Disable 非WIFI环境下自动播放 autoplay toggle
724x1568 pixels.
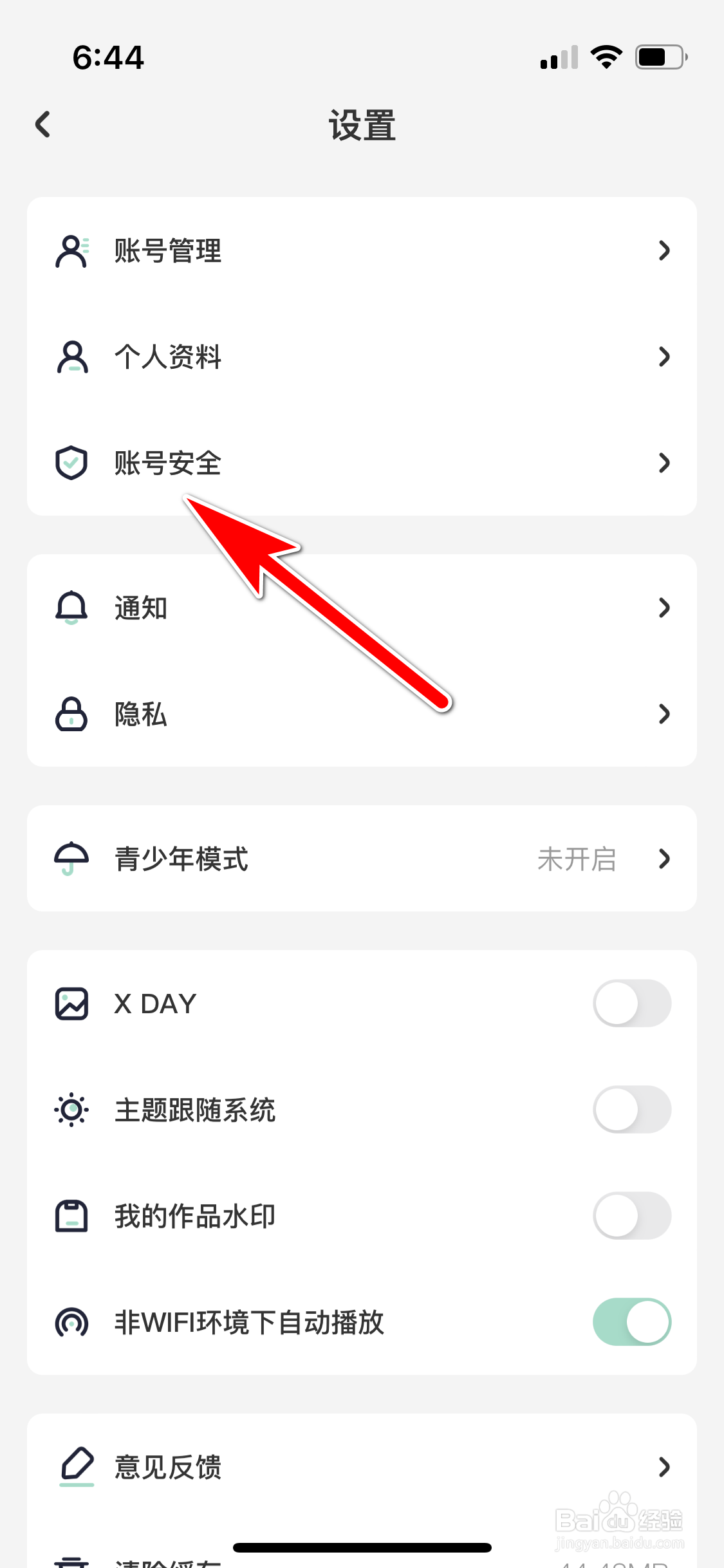[x=631, y=1321]
